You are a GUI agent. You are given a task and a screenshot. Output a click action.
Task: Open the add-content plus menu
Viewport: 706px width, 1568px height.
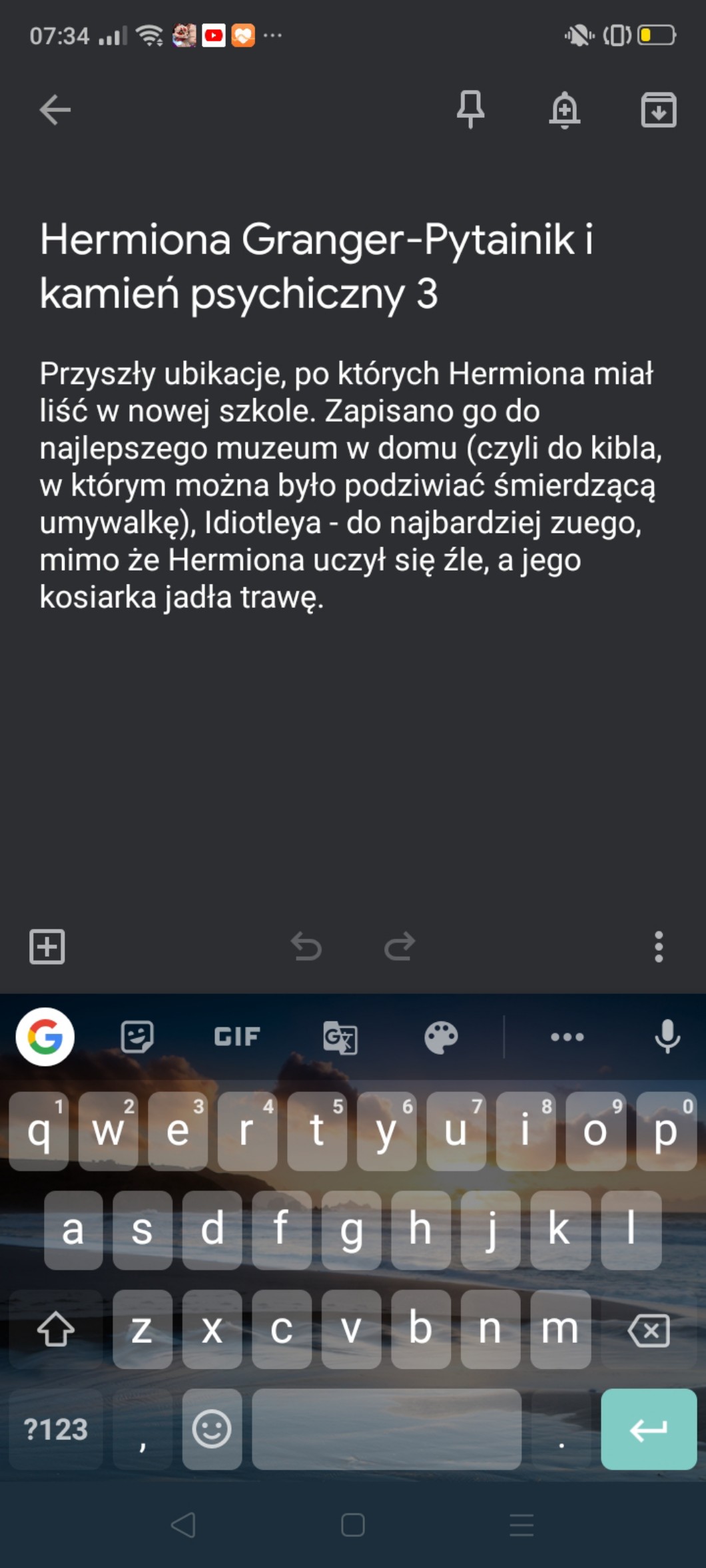click(47, 946)
